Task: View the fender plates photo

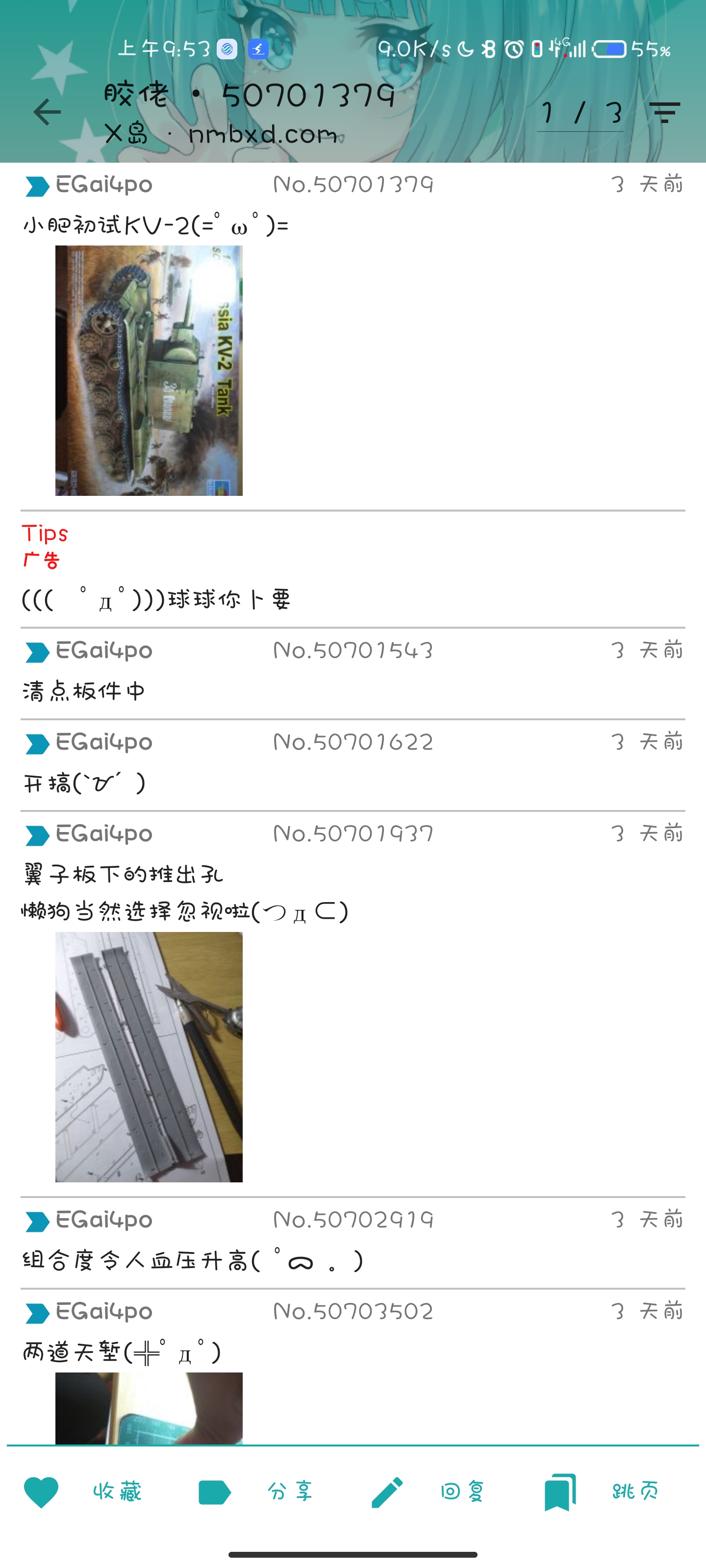Action: (x=149, y=1057)
